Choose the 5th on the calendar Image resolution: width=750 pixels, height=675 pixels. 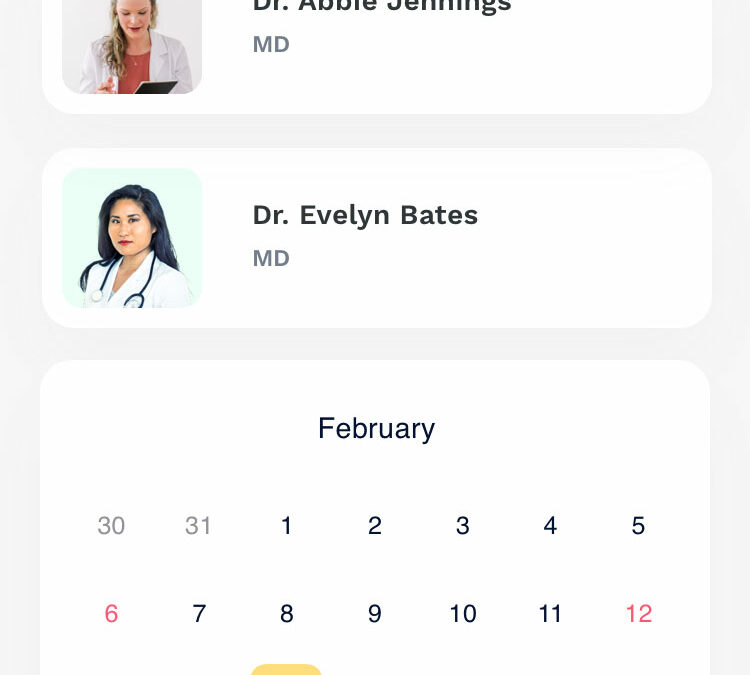(x=638, y=525)
